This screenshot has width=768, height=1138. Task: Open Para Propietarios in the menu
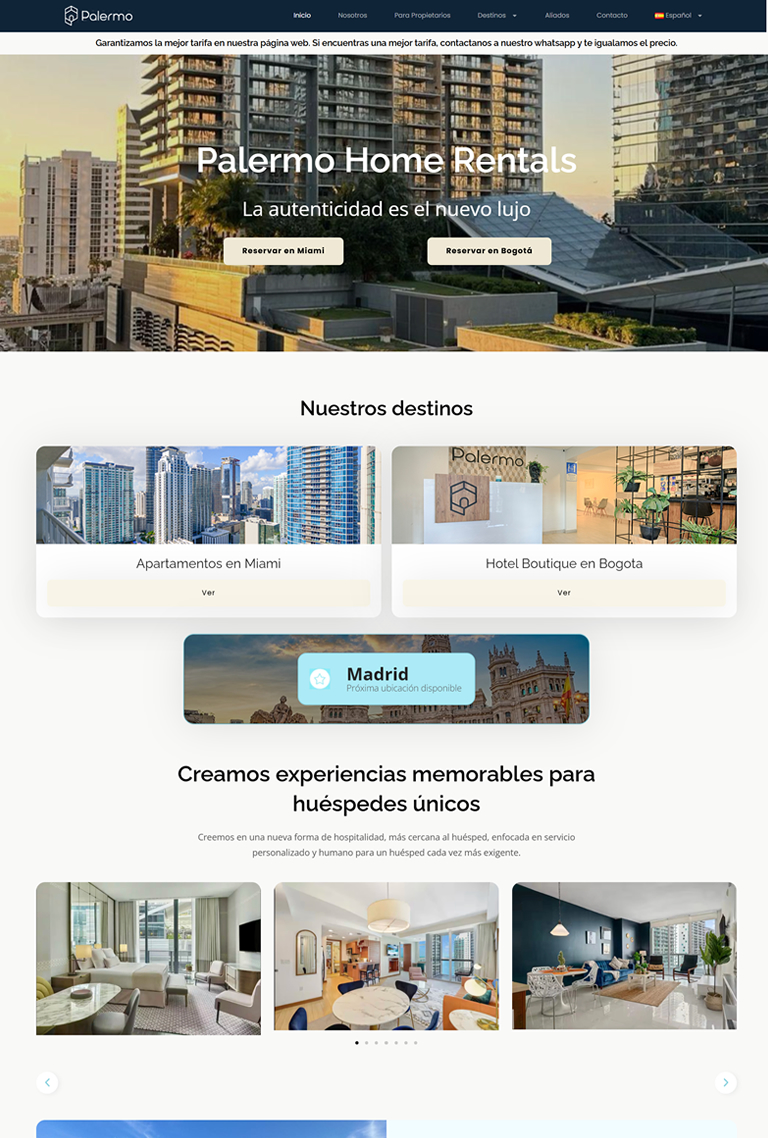point(422,16)
